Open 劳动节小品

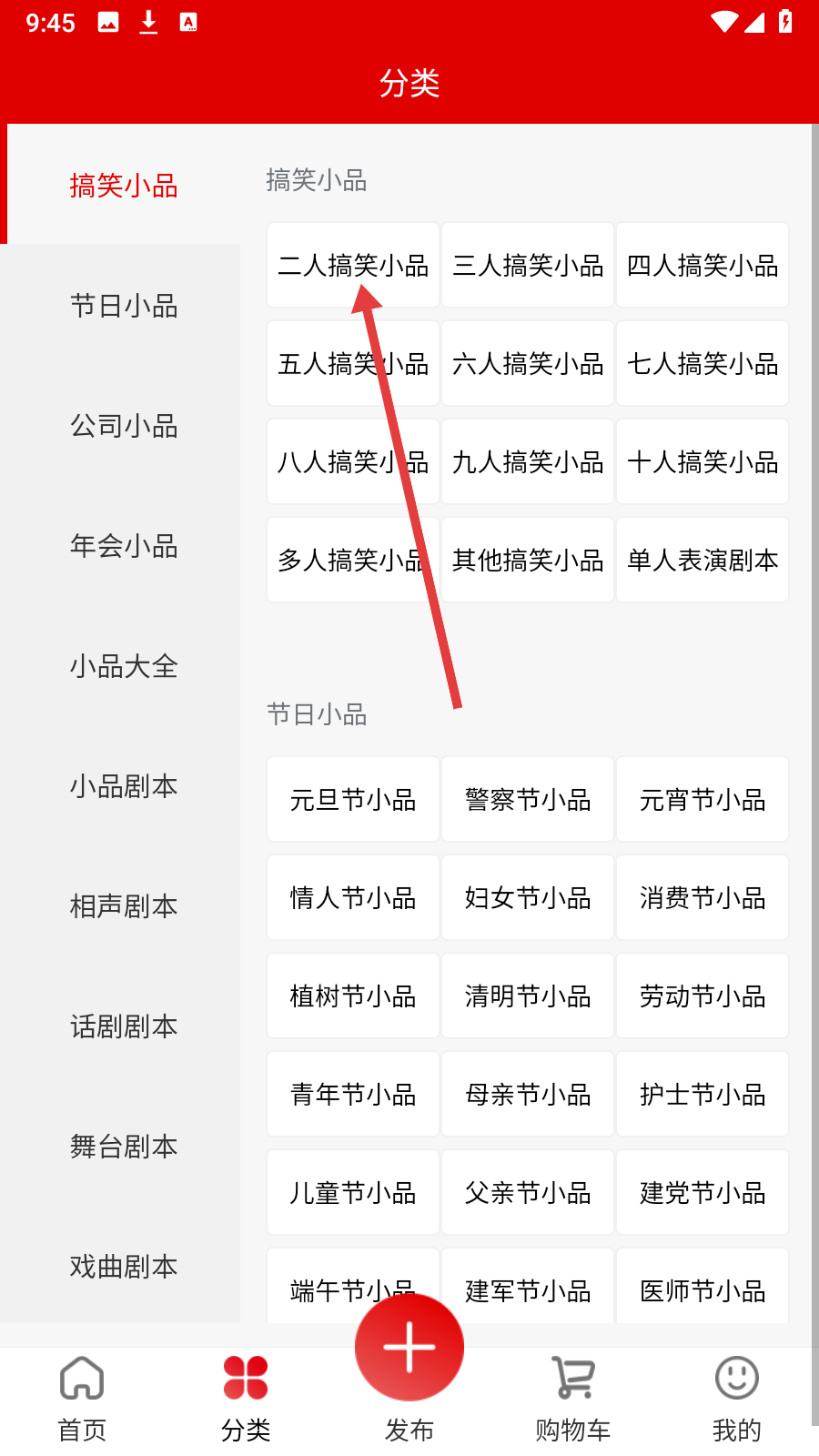coord(703,996)
